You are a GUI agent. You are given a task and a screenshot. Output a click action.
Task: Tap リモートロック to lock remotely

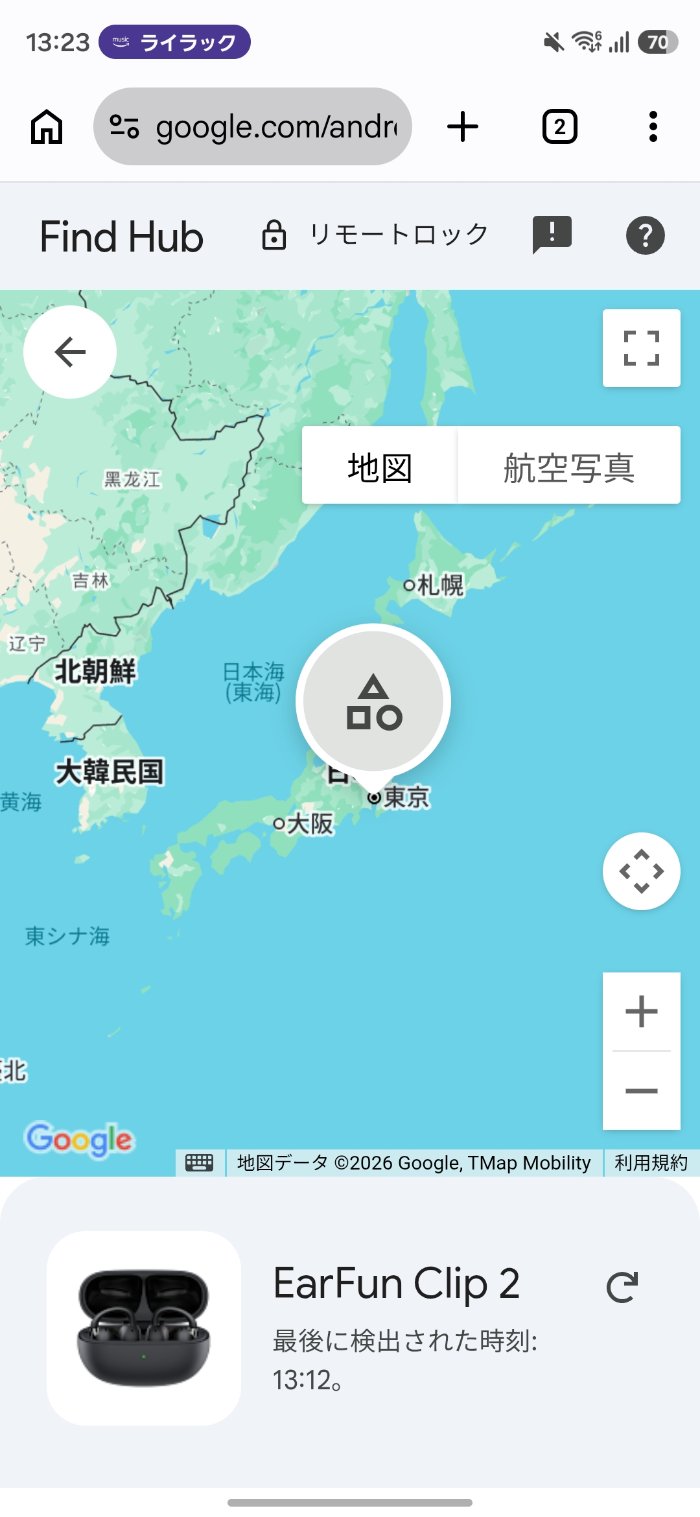pyautogui.click(x=375, y=235)
